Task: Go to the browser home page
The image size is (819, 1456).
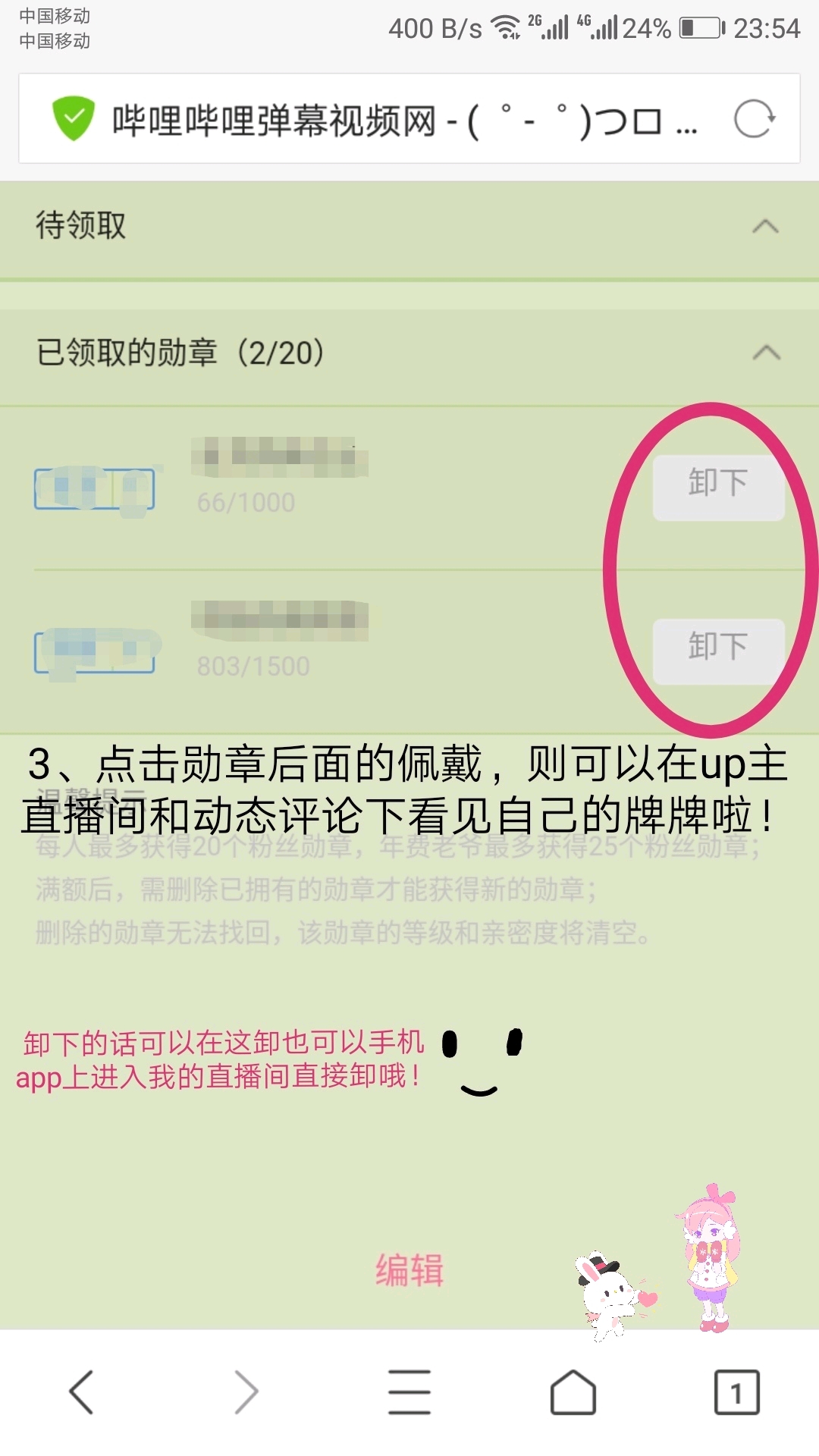Action: point(573,1392)
